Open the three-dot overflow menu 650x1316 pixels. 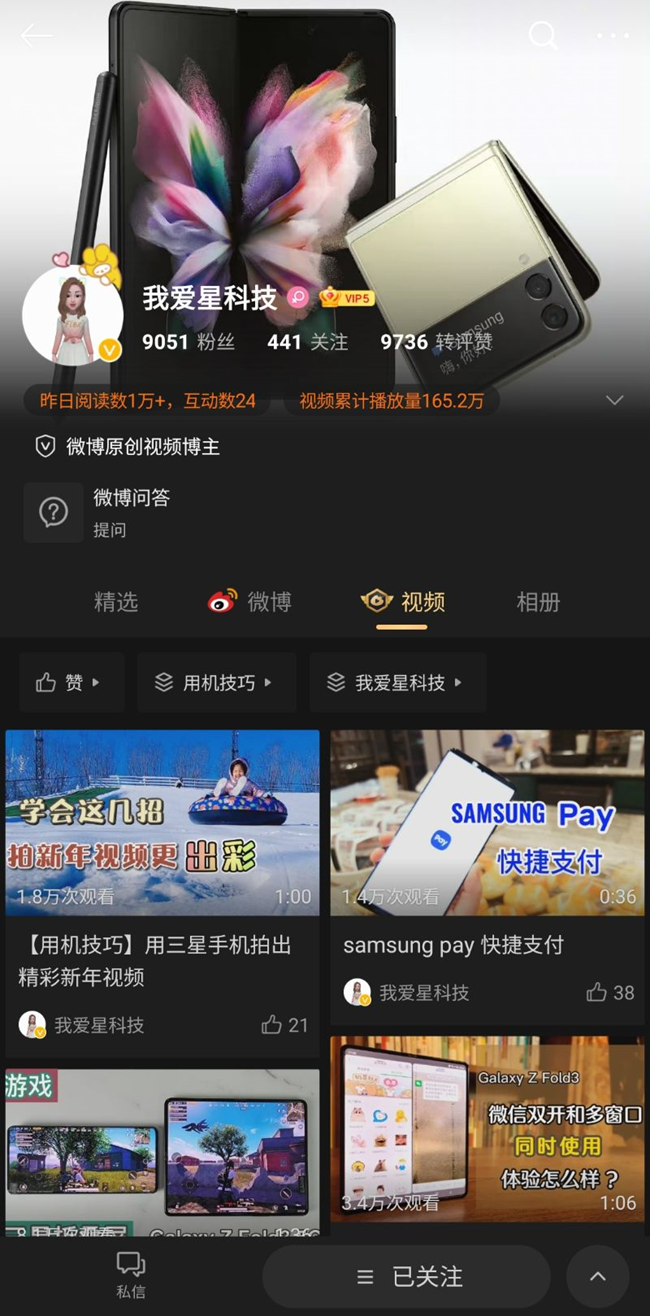(612, 36)
